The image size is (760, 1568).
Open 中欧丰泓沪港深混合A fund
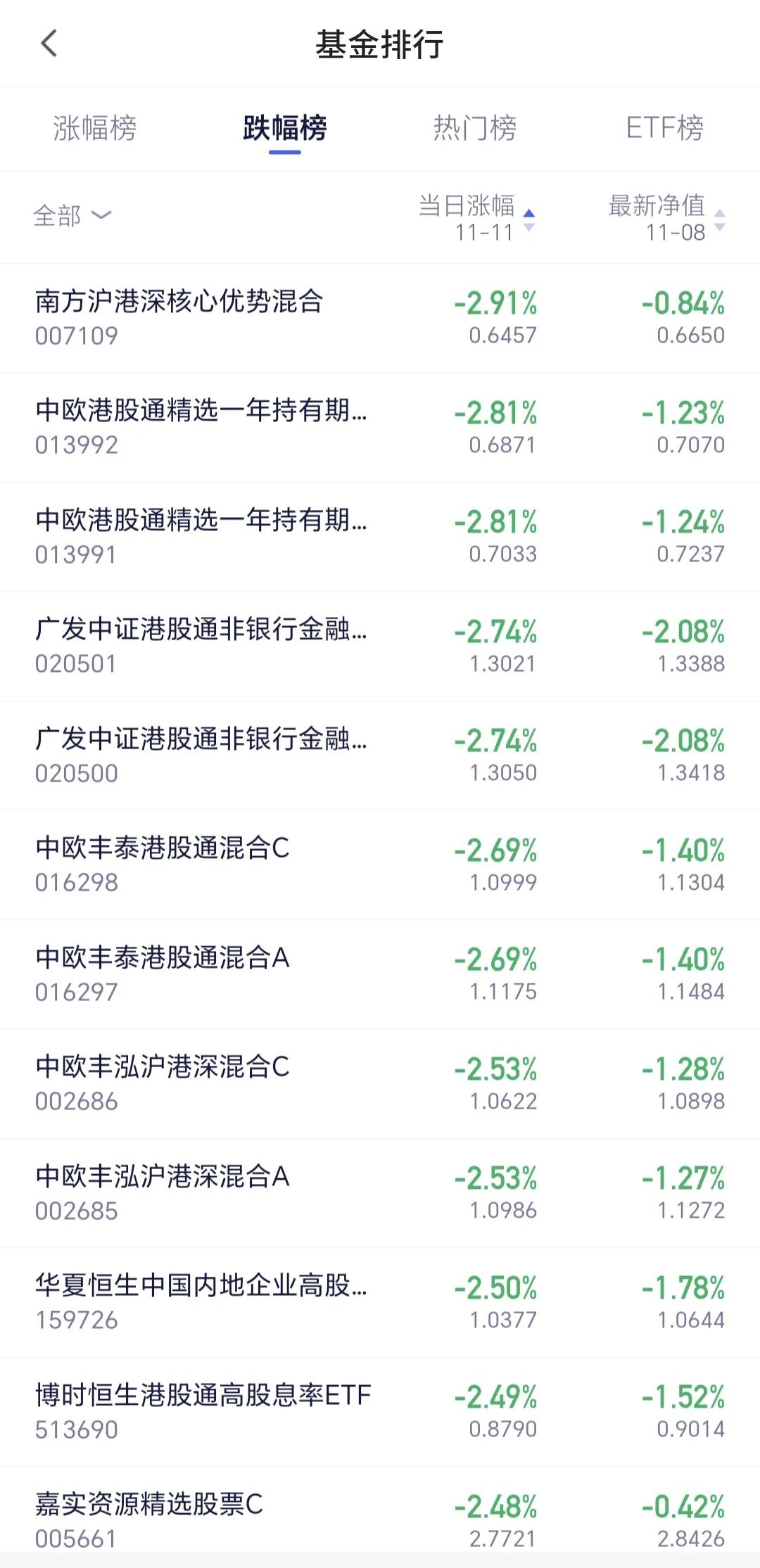click(x=380, y=1193)
